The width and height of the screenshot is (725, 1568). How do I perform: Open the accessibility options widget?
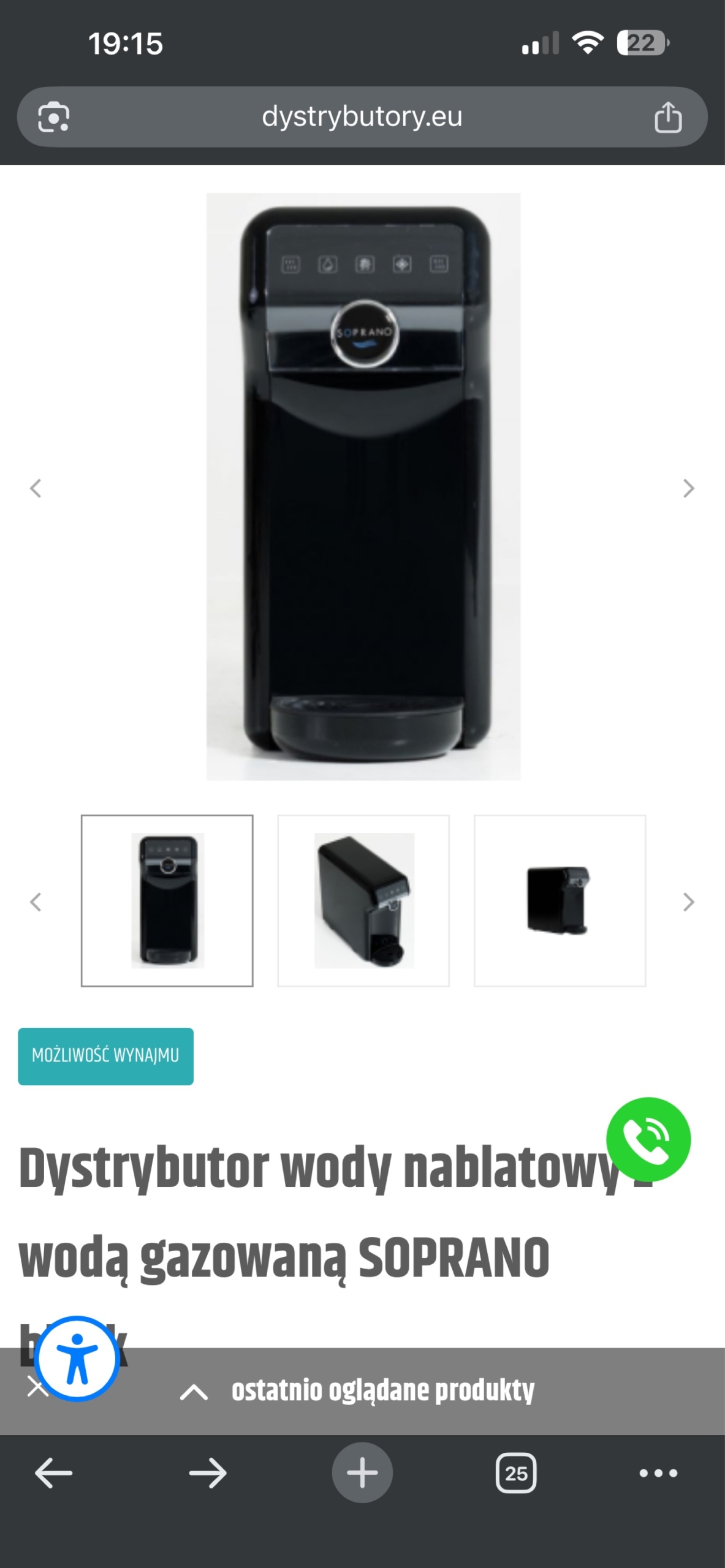[77, 1359]
